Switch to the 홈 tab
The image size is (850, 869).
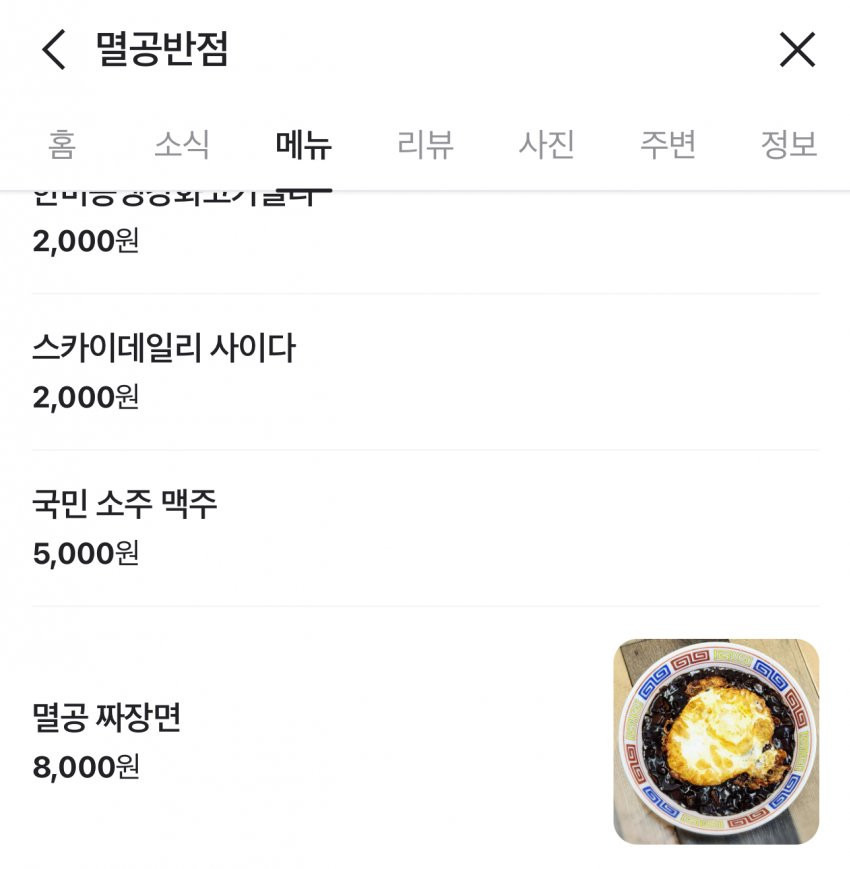[x=61, y=145]
